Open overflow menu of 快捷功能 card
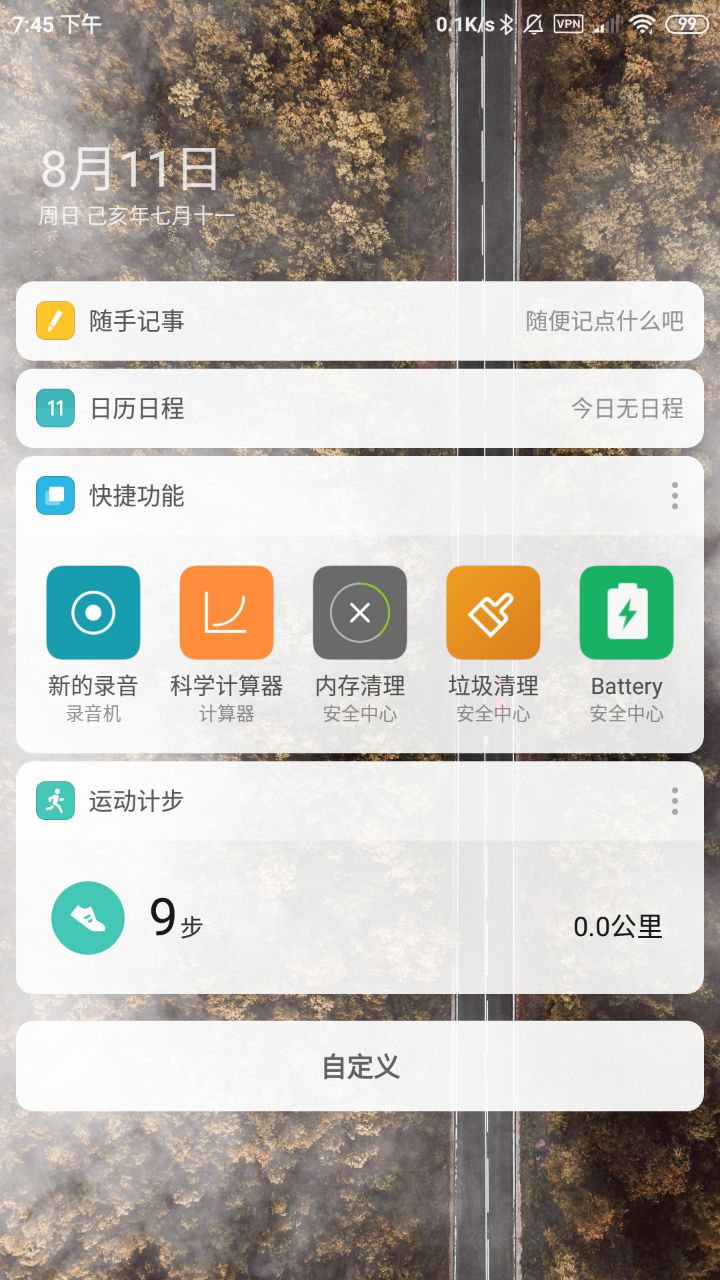The image size is (720, 1280). click(x=675, y=495)
